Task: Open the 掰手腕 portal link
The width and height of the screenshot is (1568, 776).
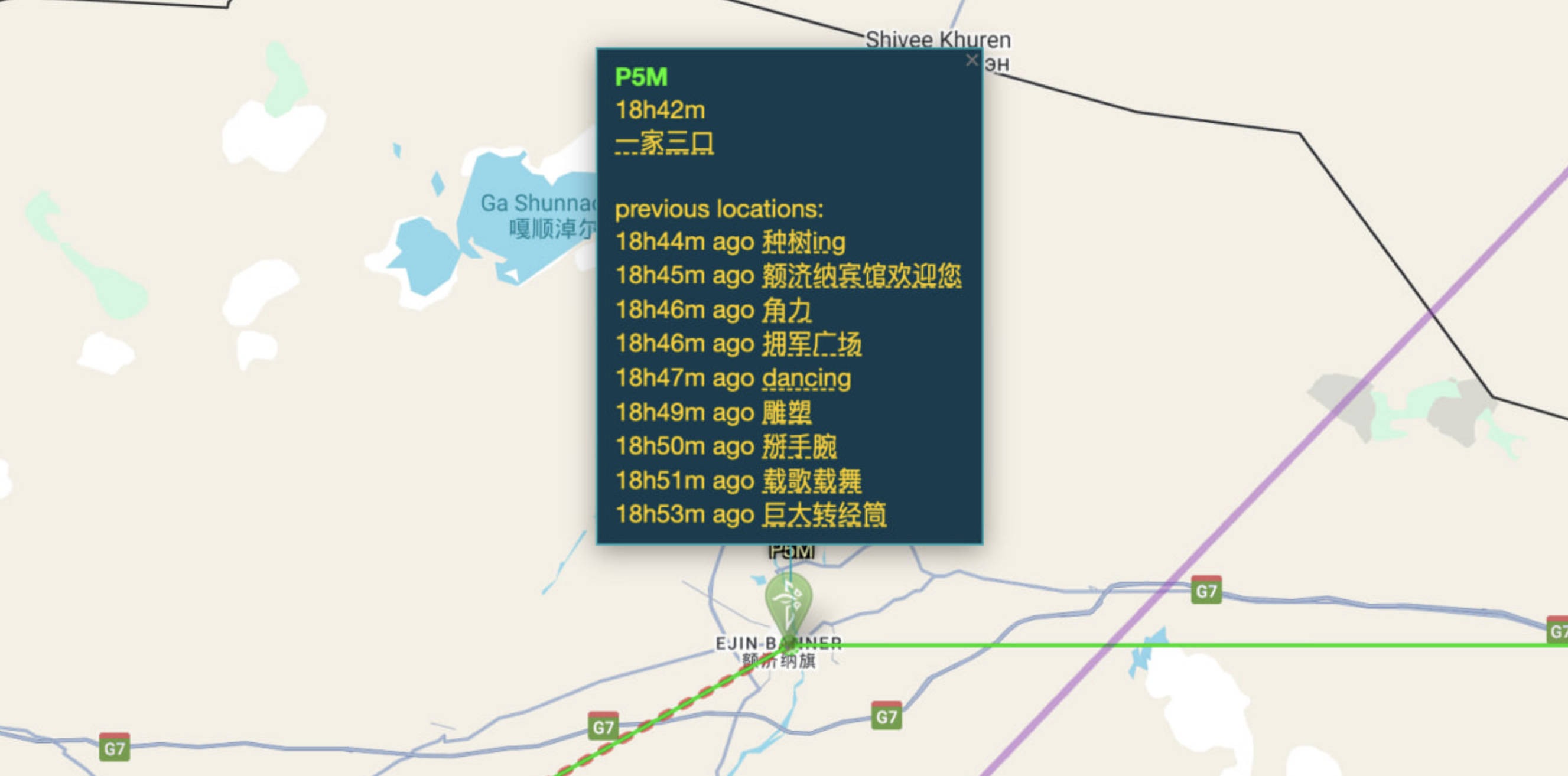Action: [x=799, y=446]
